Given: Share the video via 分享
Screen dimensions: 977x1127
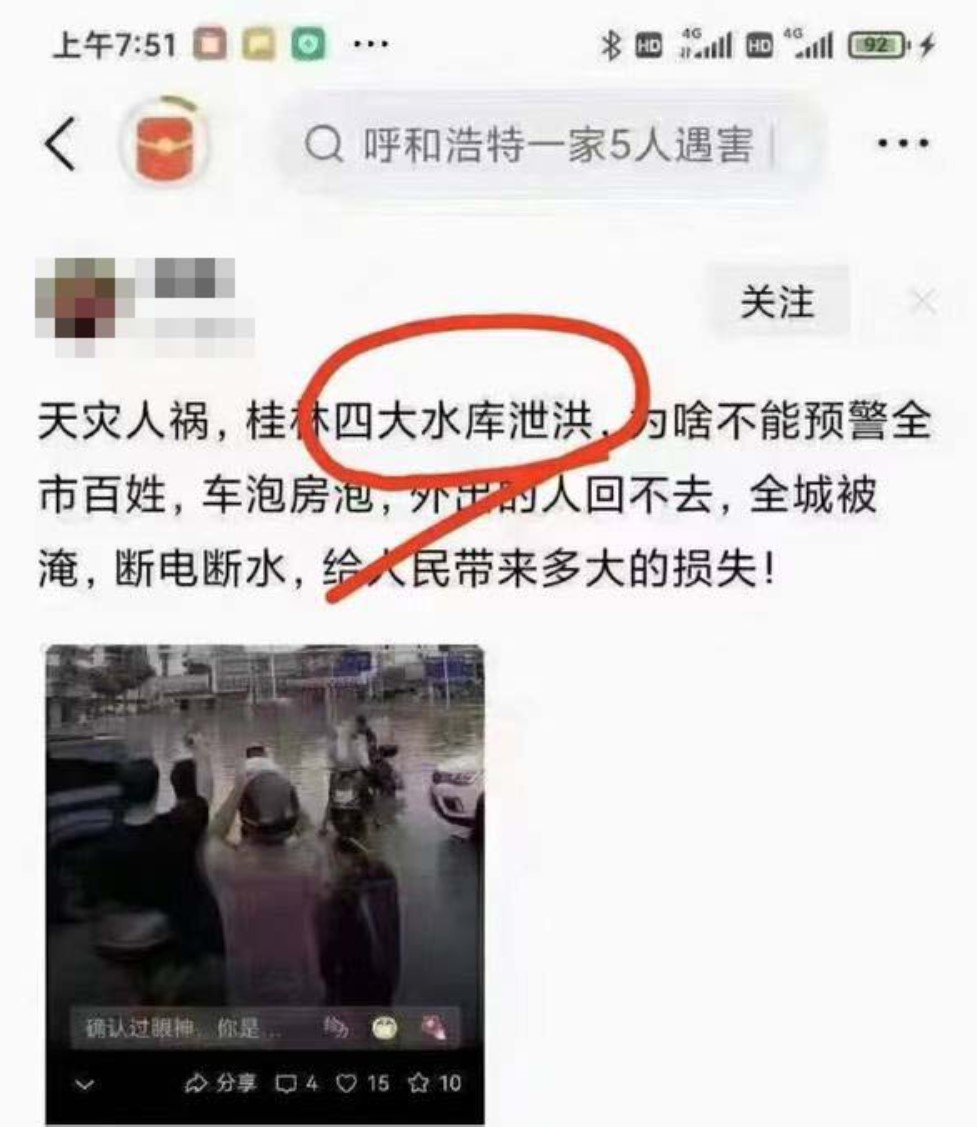Looking at the screenshot, I should [222, 1083].
